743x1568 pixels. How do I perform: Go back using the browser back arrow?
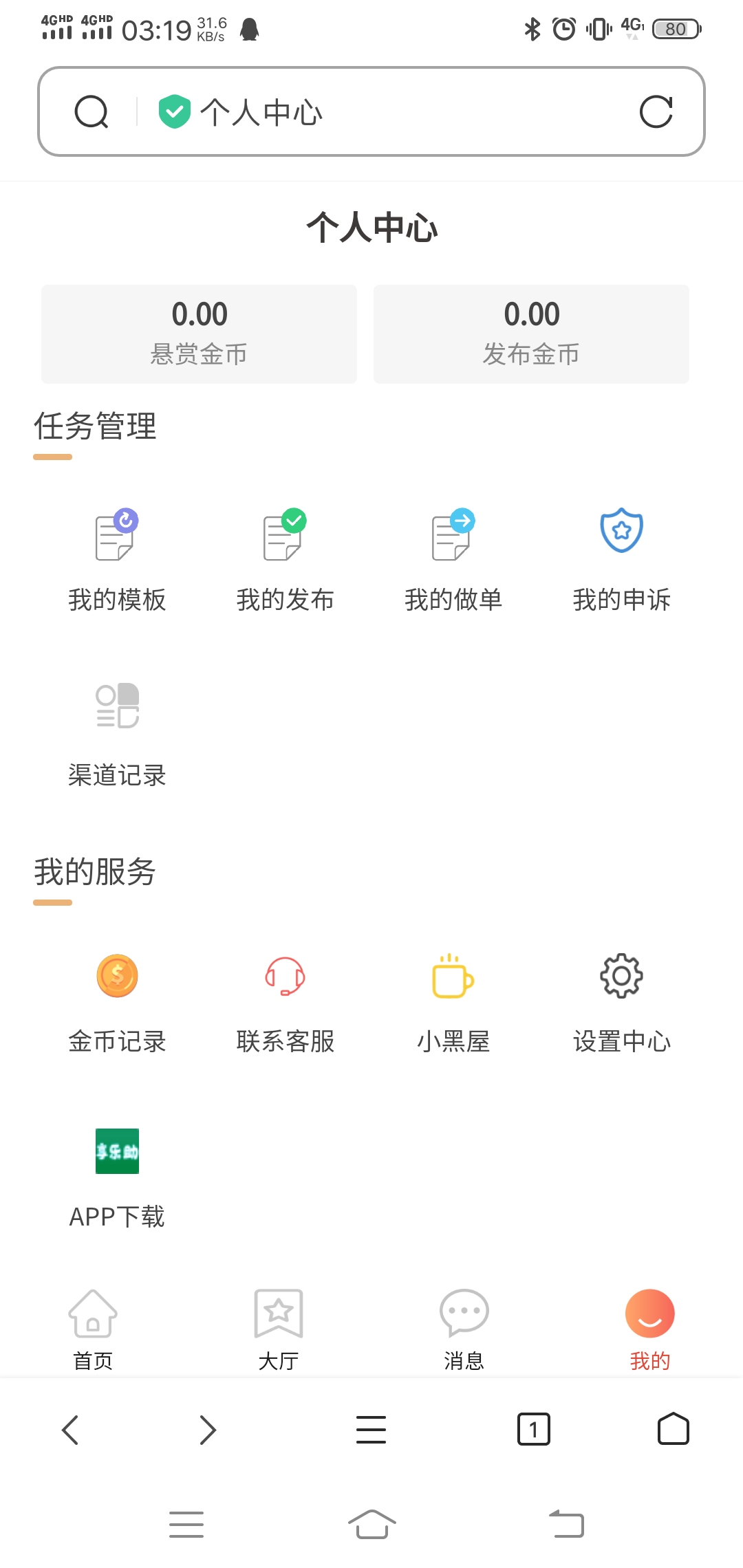point(70,1429)
